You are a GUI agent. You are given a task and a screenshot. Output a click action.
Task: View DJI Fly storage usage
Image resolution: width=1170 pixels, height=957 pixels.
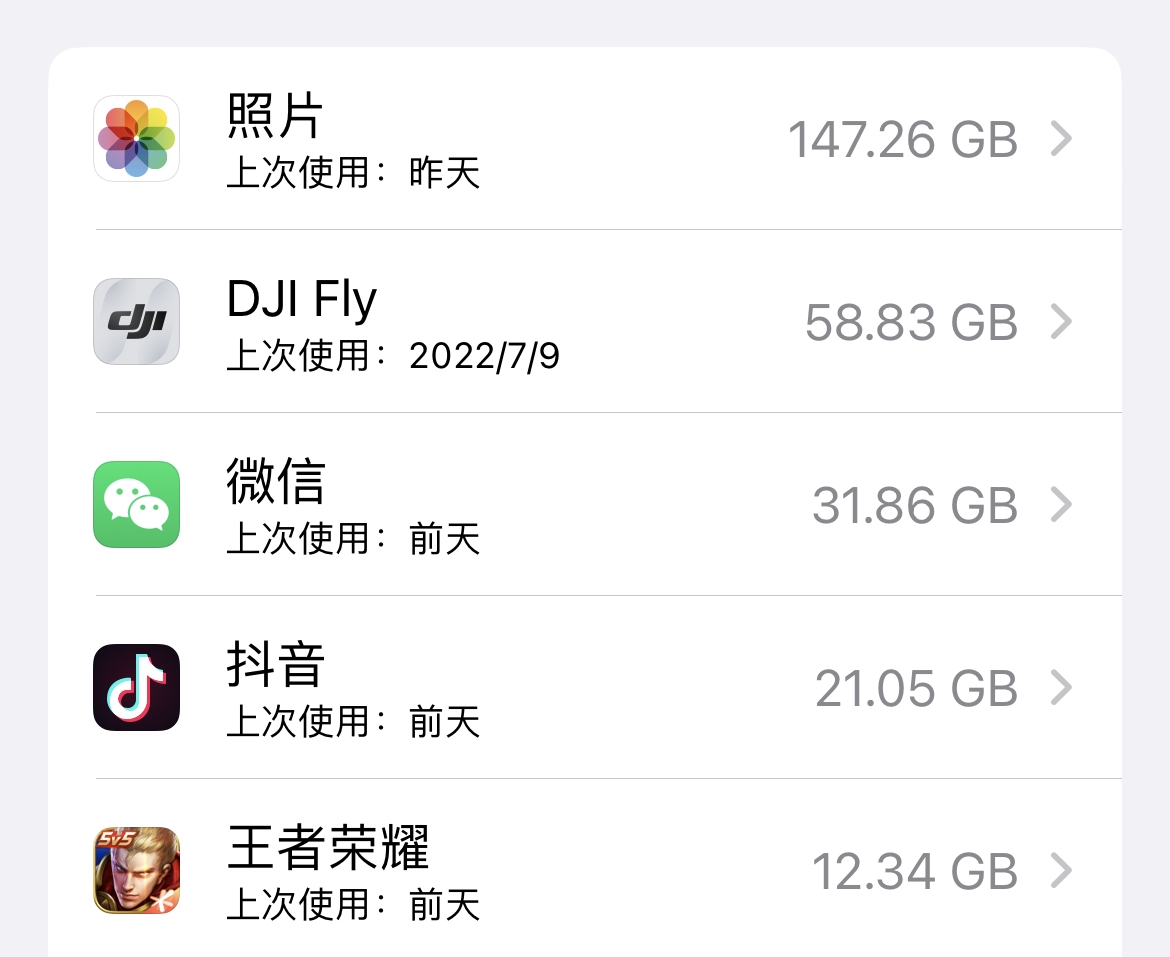(584, 322)
